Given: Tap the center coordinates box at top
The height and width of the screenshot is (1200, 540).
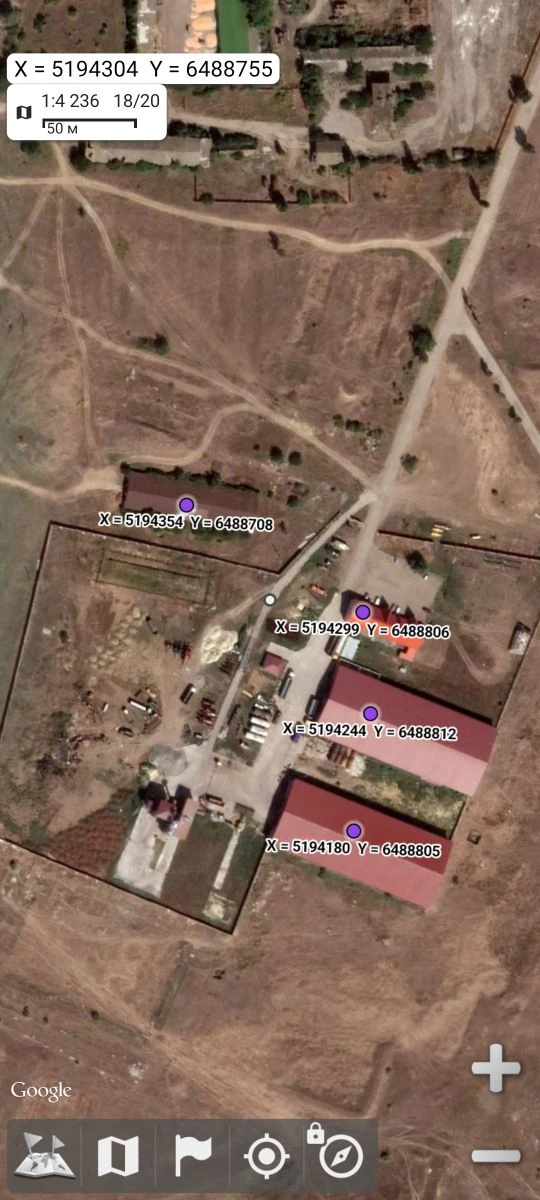Looking at the screenshot, I should point(142,69).
